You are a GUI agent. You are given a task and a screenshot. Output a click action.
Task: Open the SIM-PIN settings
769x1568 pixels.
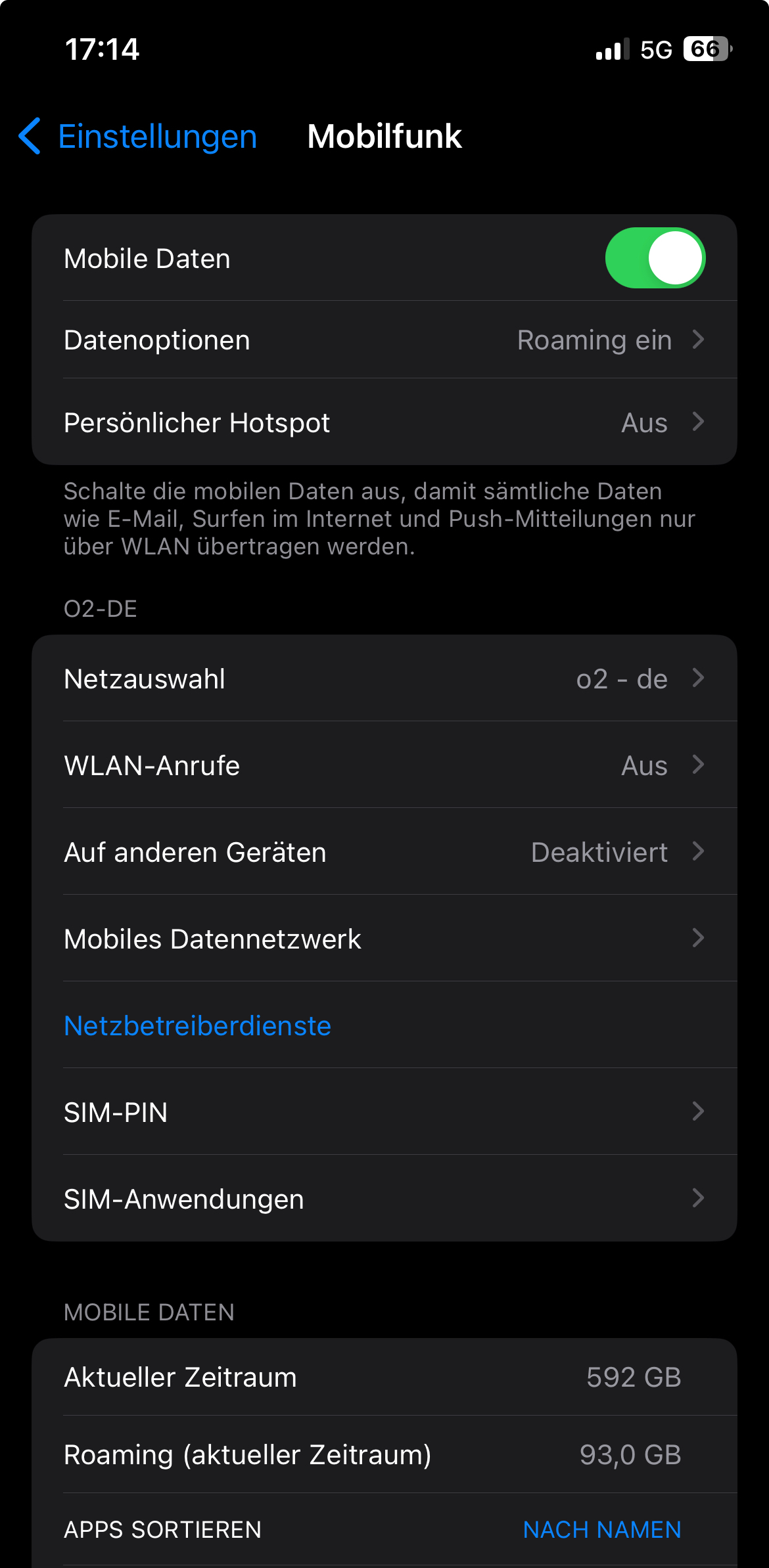[x=384, y=1111]
